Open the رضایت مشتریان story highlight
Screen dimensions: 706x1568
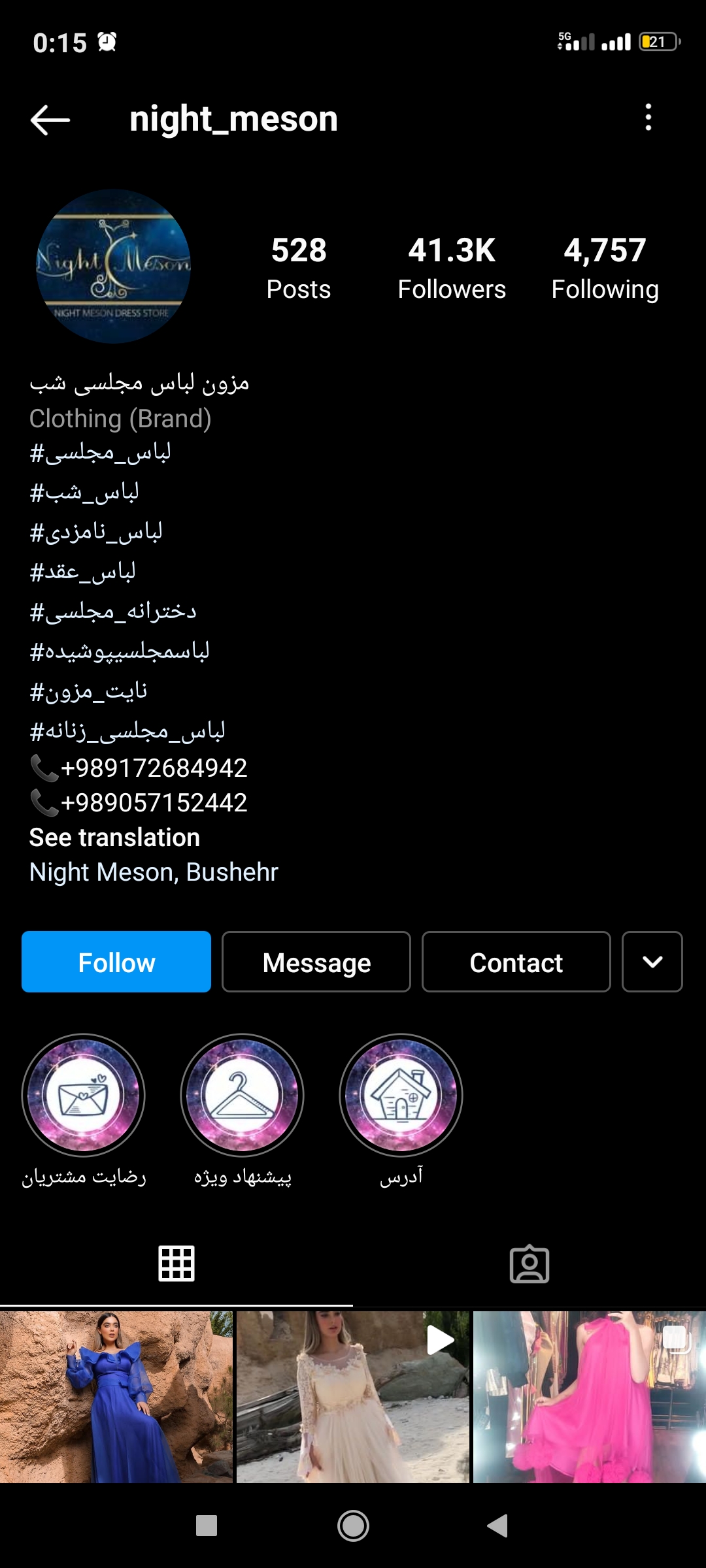coord(83,1095)
